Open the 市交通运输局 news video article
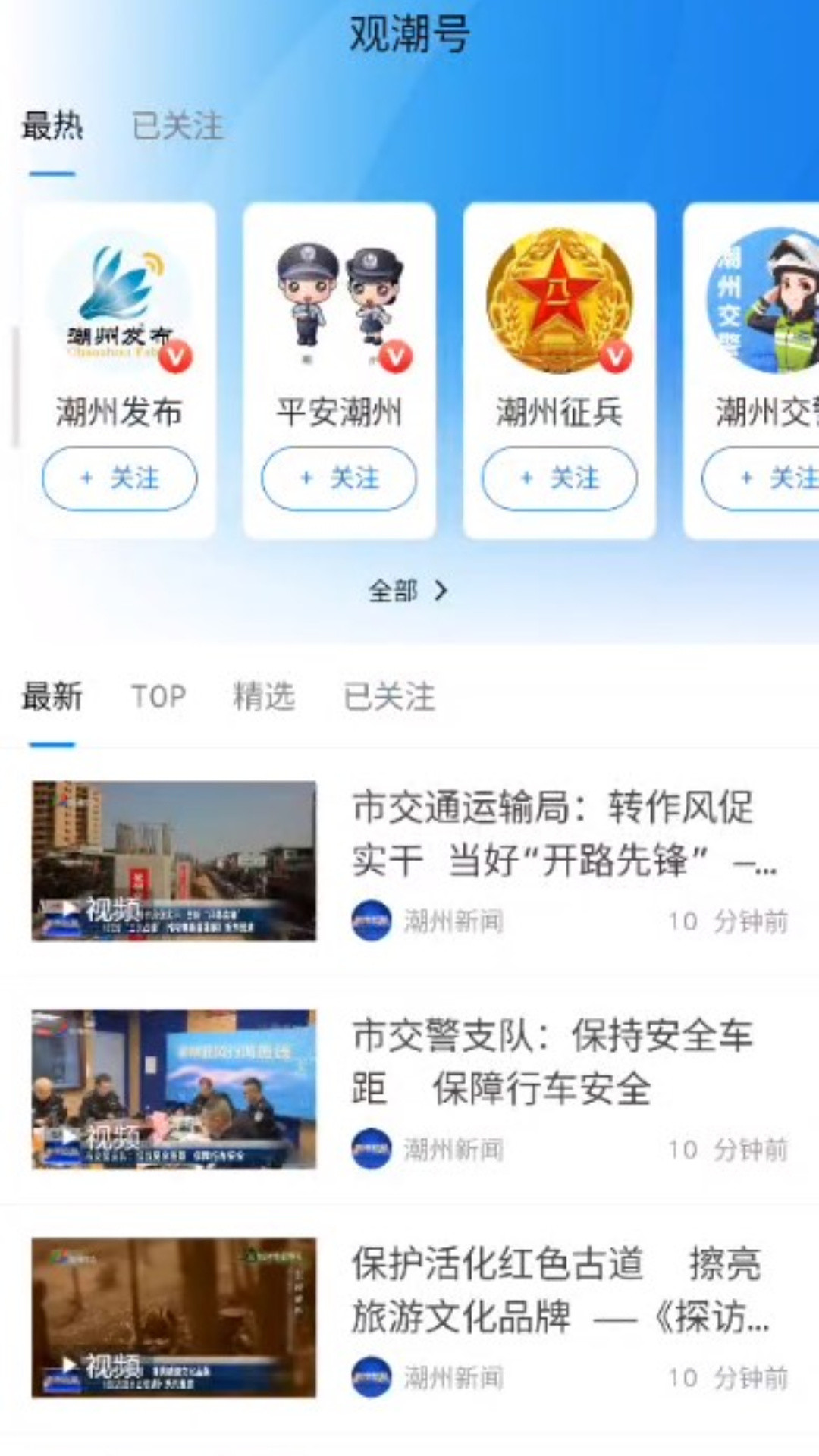Screen dimensions: 819x1456 552,833
